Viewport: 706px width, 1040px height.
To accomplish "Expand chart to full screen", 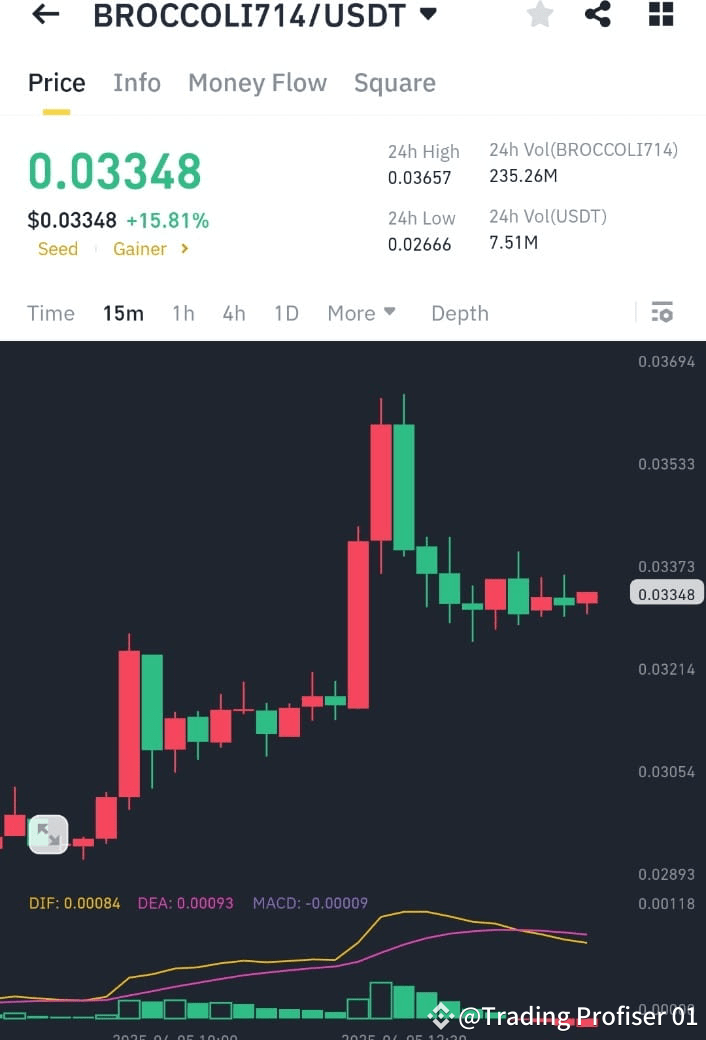I will coord(48,834).
